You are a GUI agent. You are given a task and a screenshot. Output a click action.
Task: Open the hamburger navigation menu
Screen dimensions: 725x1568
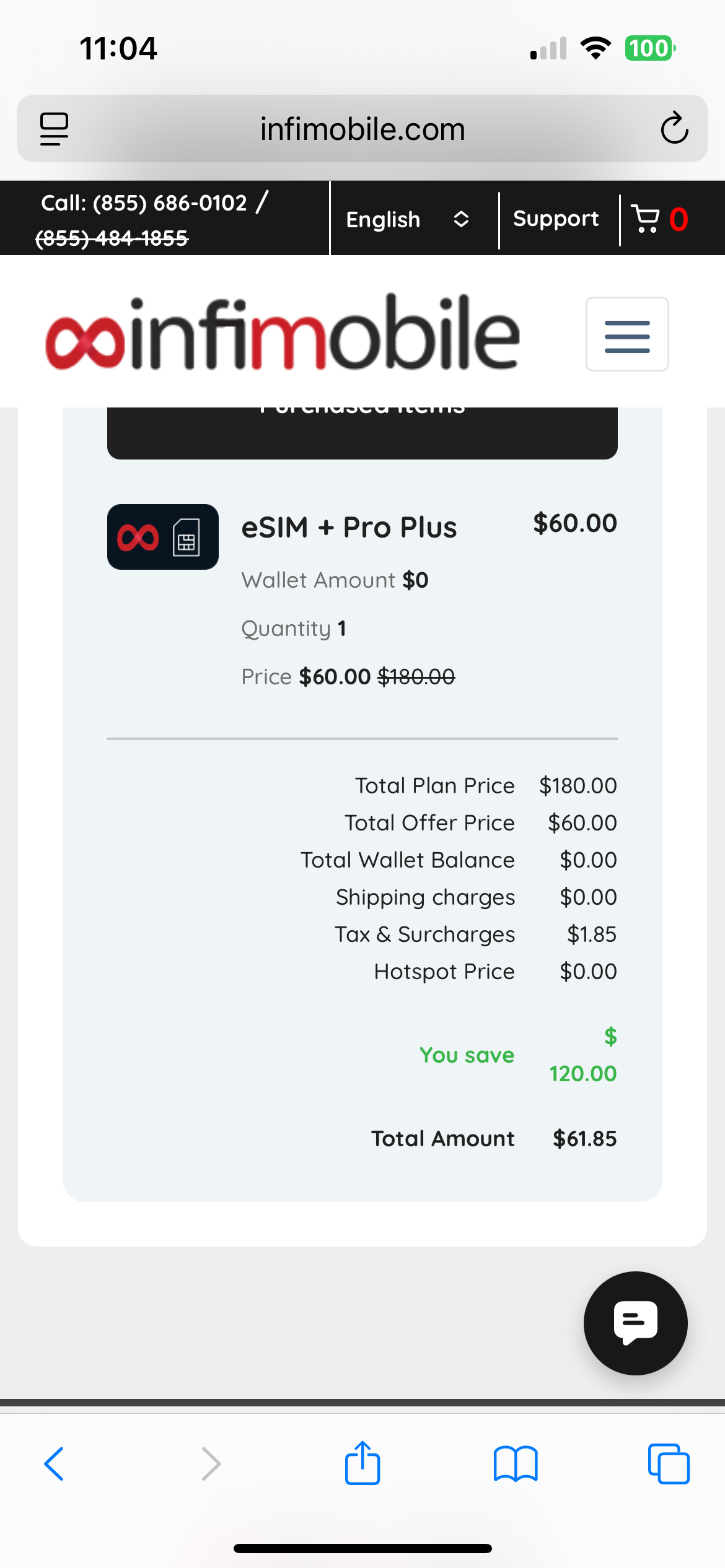point(626,334)
